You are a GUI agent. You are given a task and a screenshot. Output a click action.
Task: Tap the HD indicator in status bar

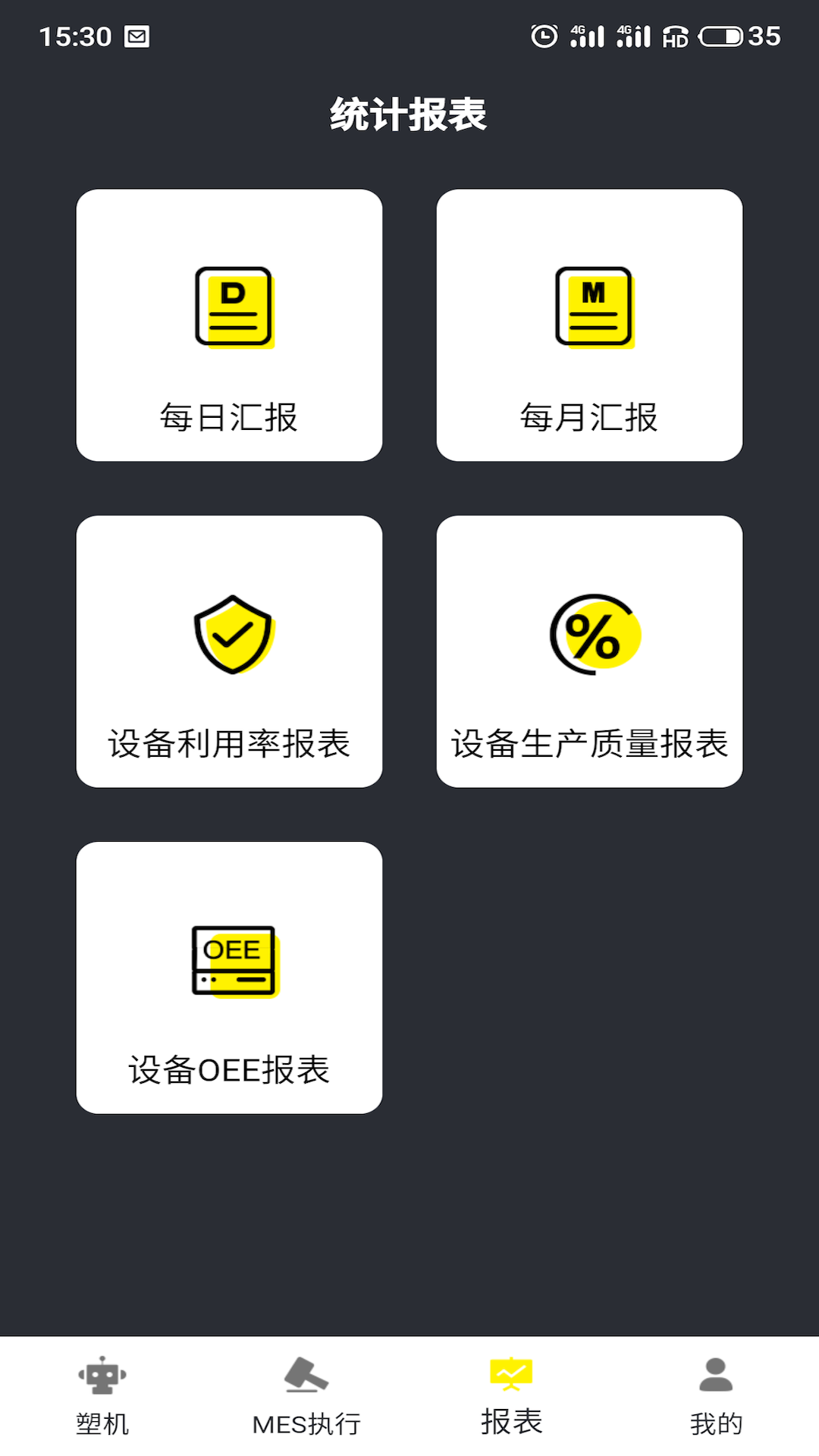coord(676,38)
